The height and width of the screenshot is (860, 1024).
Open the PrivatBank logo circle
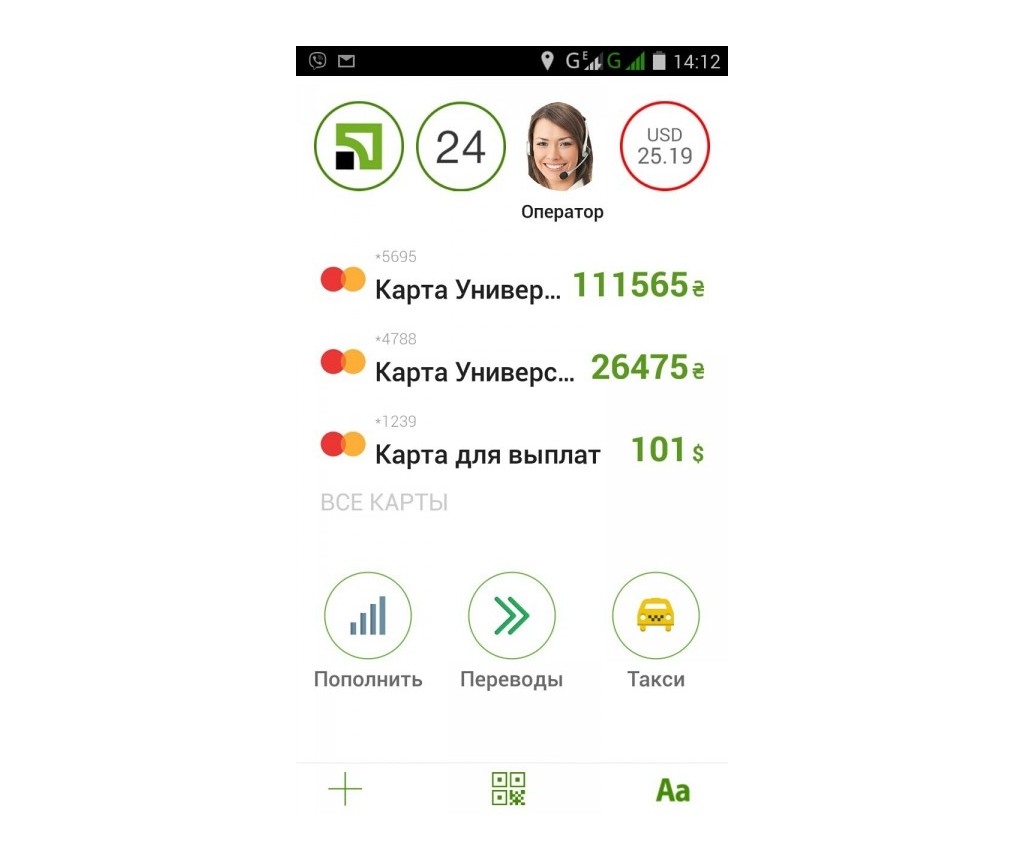coord(359,147)
